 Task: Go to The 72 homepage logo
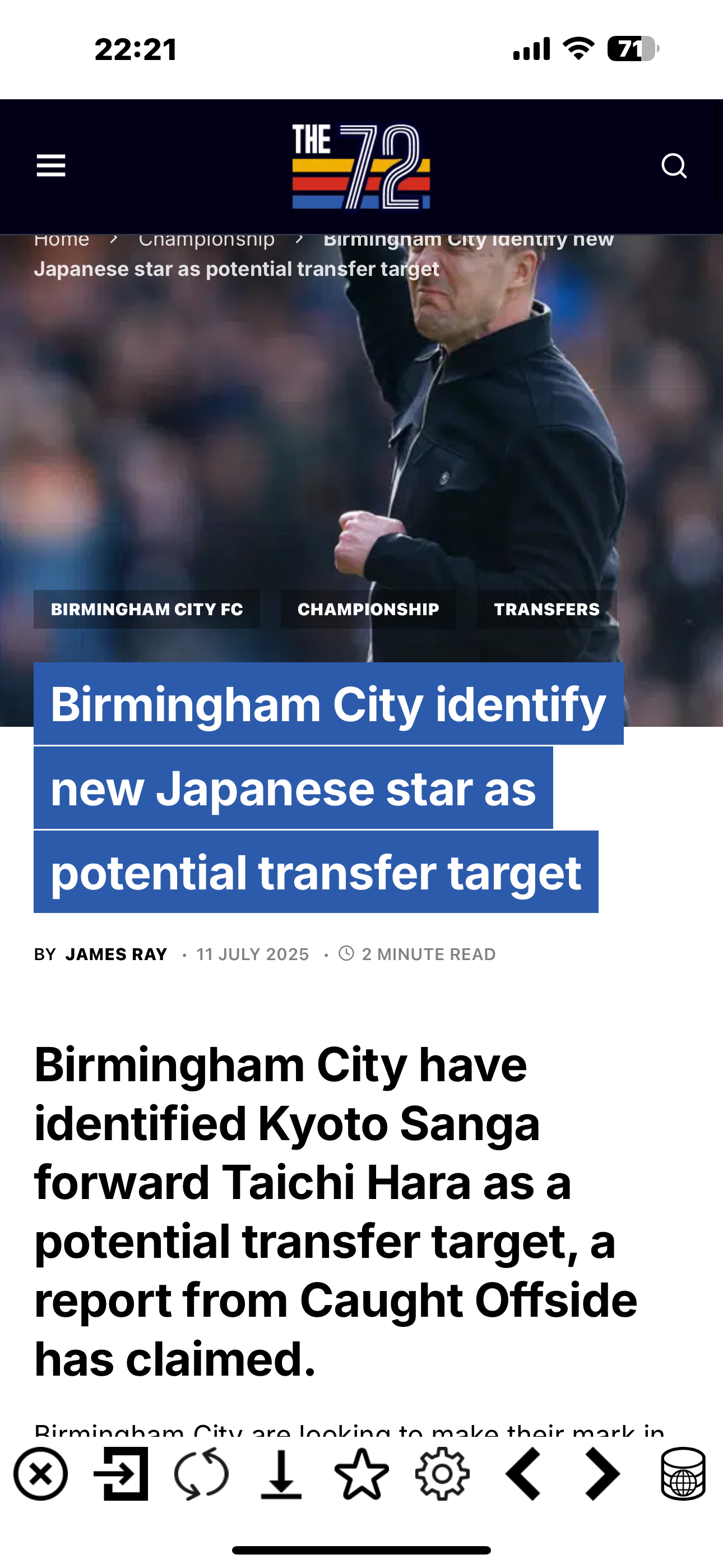361,166
